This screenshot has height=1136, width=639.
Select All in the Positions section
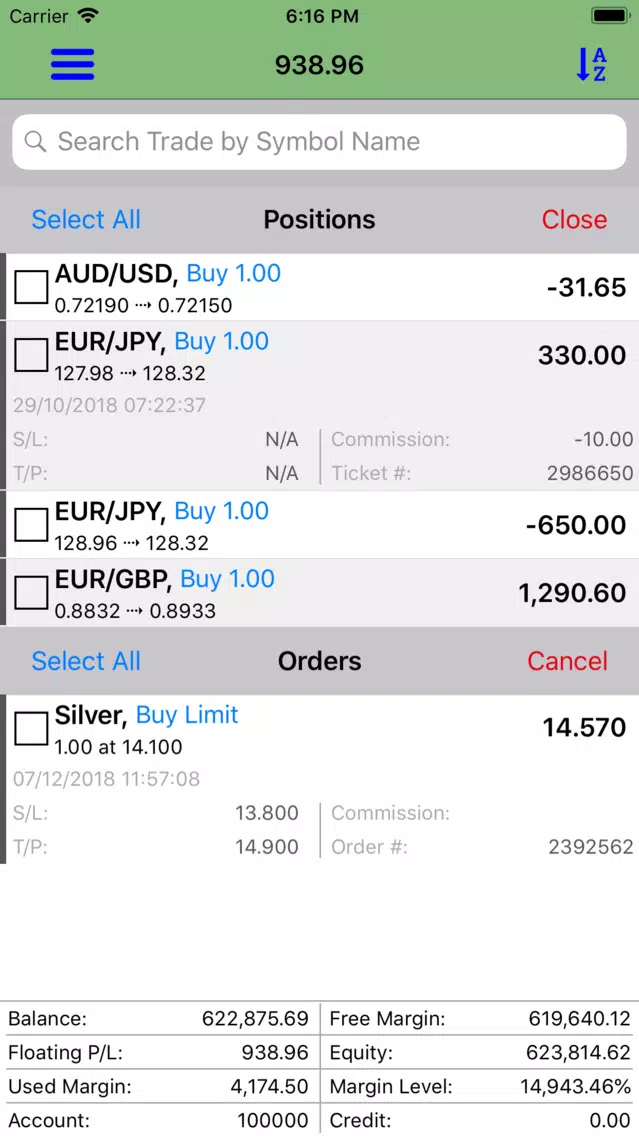click(86, 220)
